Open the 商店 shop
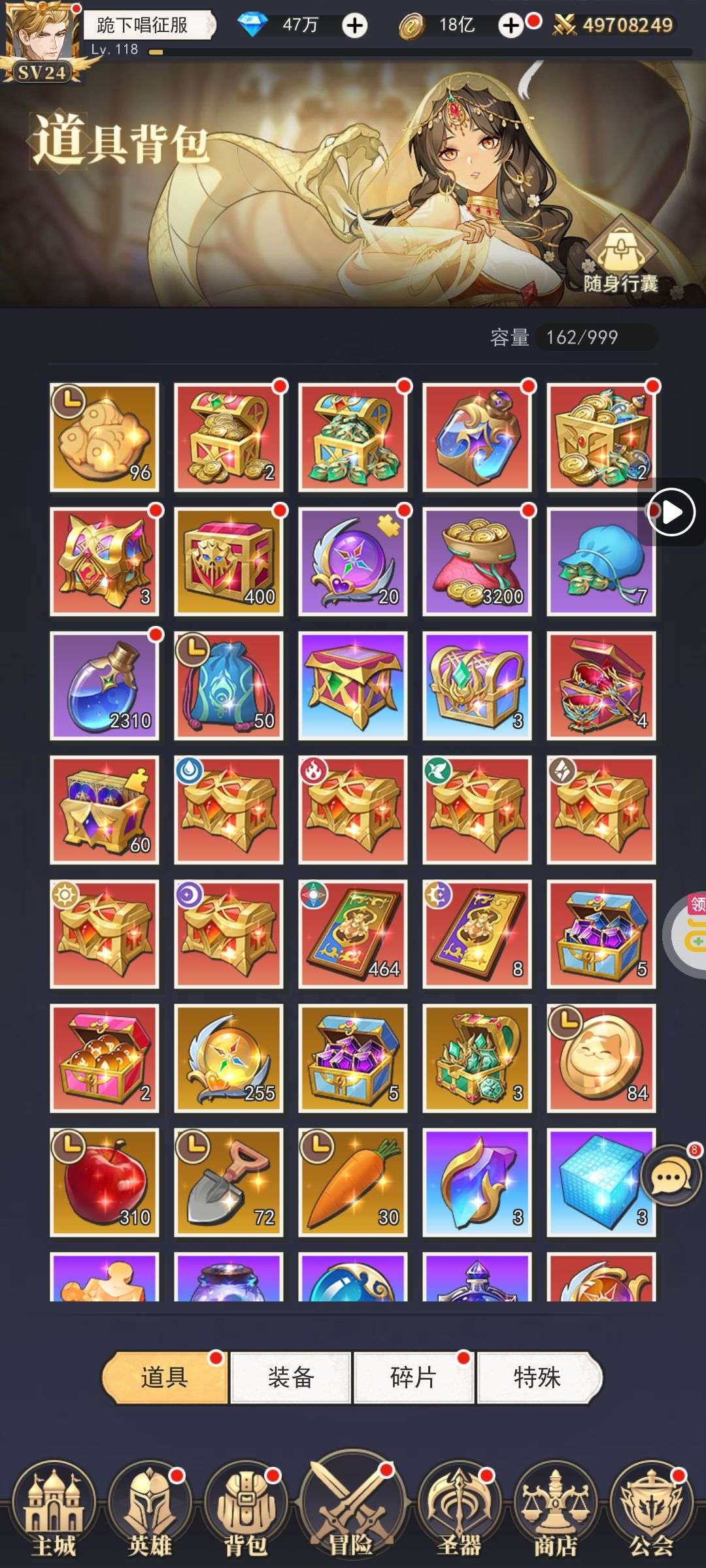This screenshot has height=1568, width=706. click(556, 1509)
